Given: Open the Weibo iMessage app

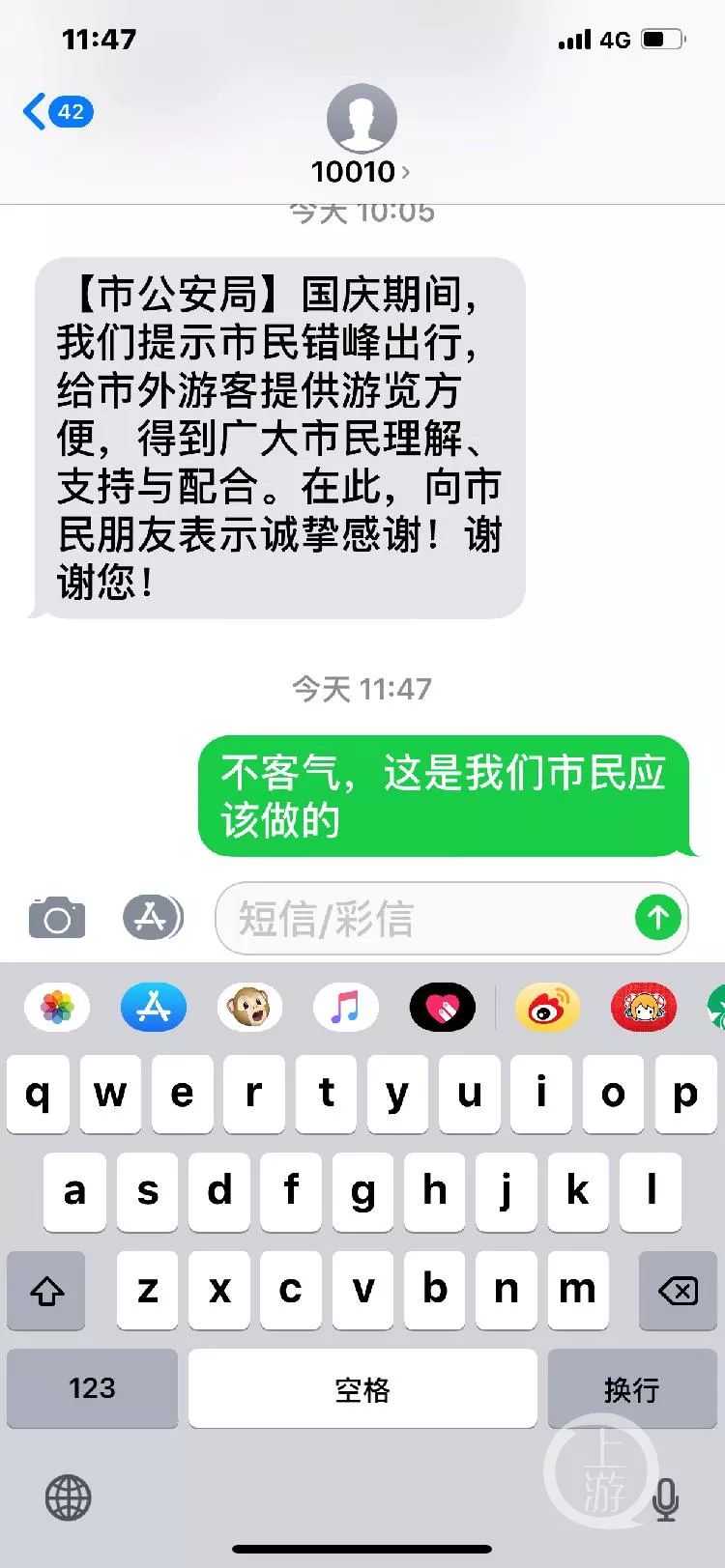Looking at the screenshot, I should point(546,1009).
